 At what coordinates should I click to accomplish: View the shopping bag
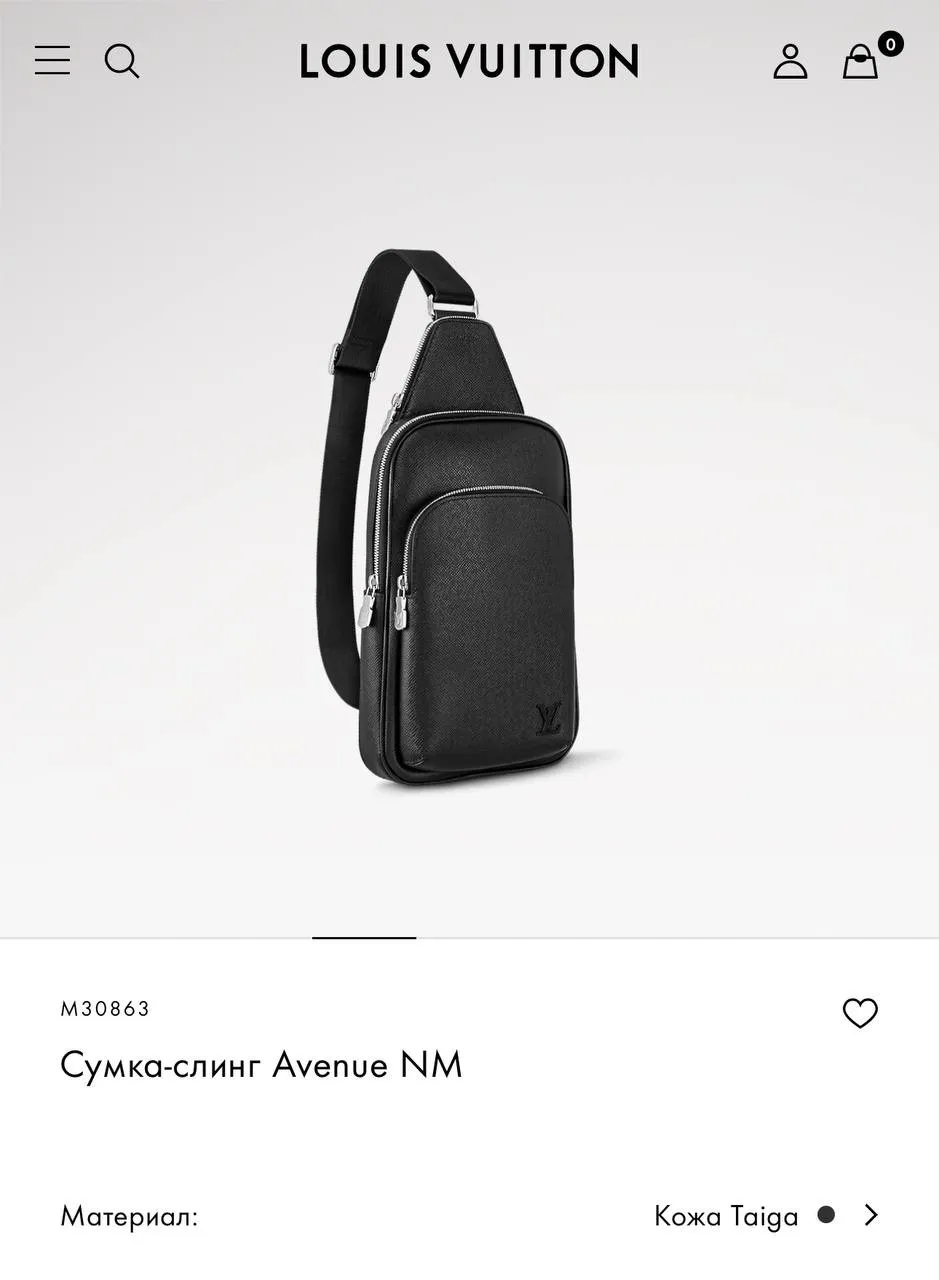[861, 62]
